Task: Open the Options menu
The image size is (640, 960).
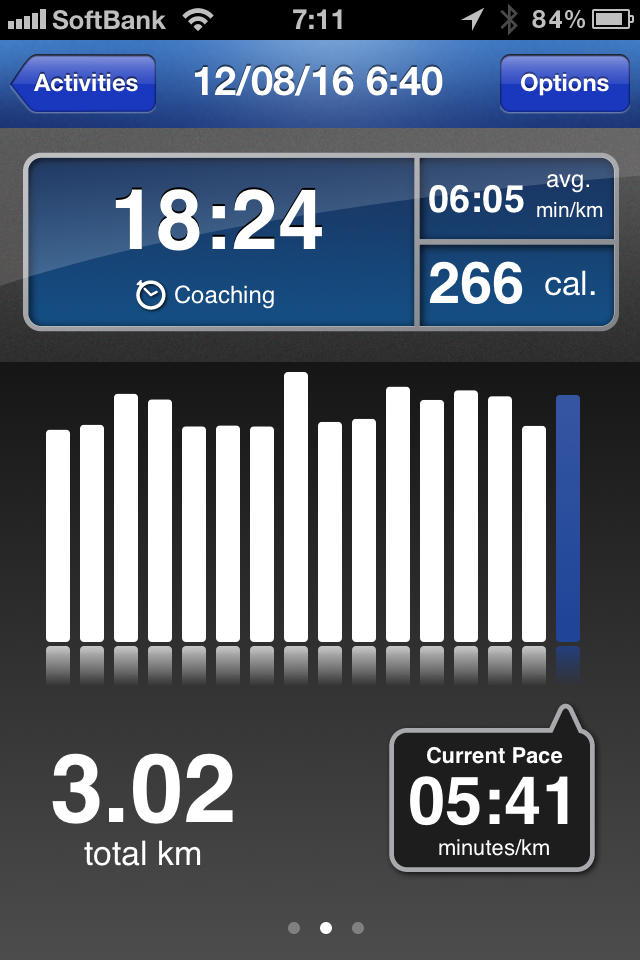Action: (x=563, y=83)
